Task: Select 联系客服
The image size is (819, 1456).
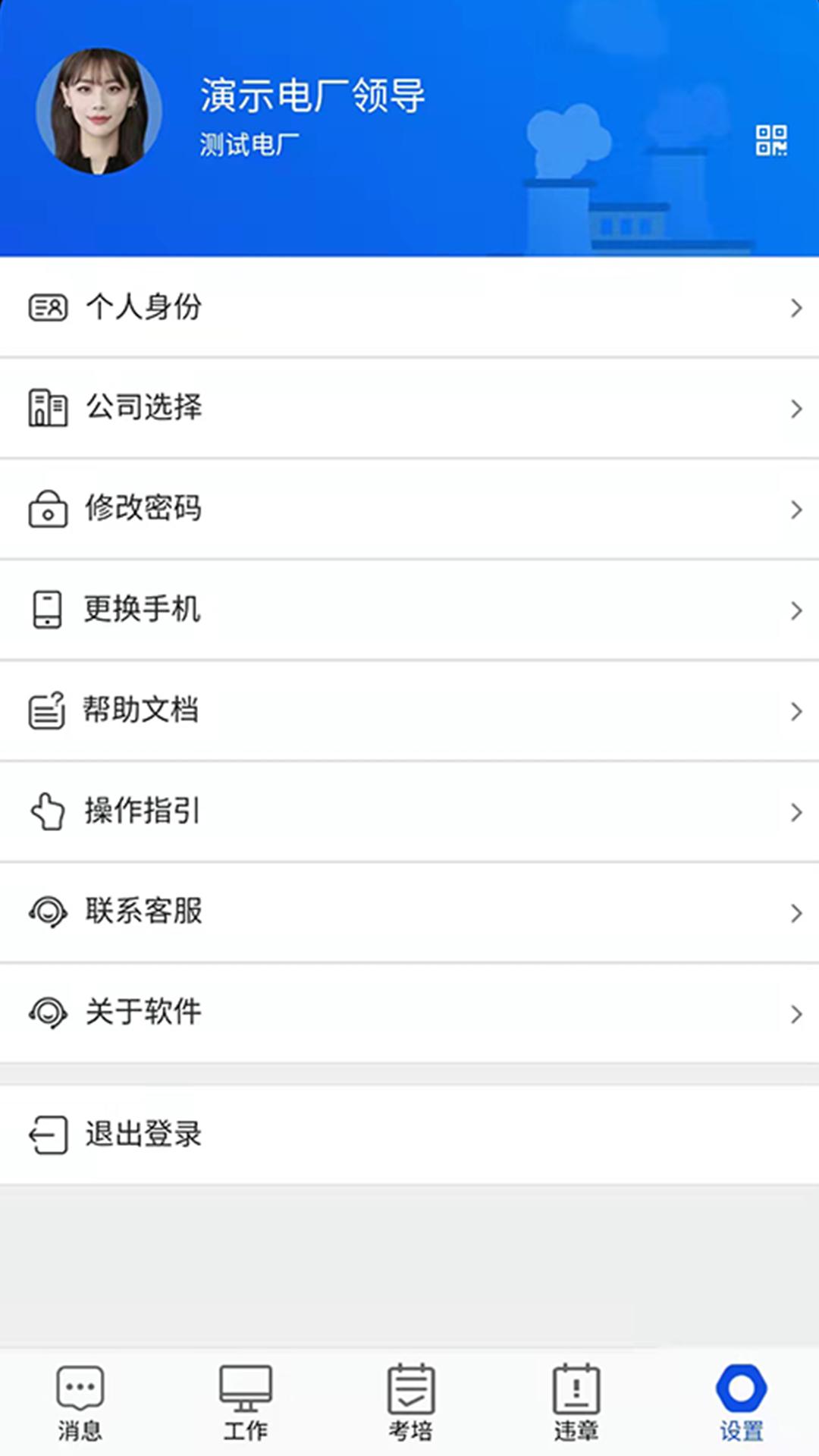Action: pos(409,912)
